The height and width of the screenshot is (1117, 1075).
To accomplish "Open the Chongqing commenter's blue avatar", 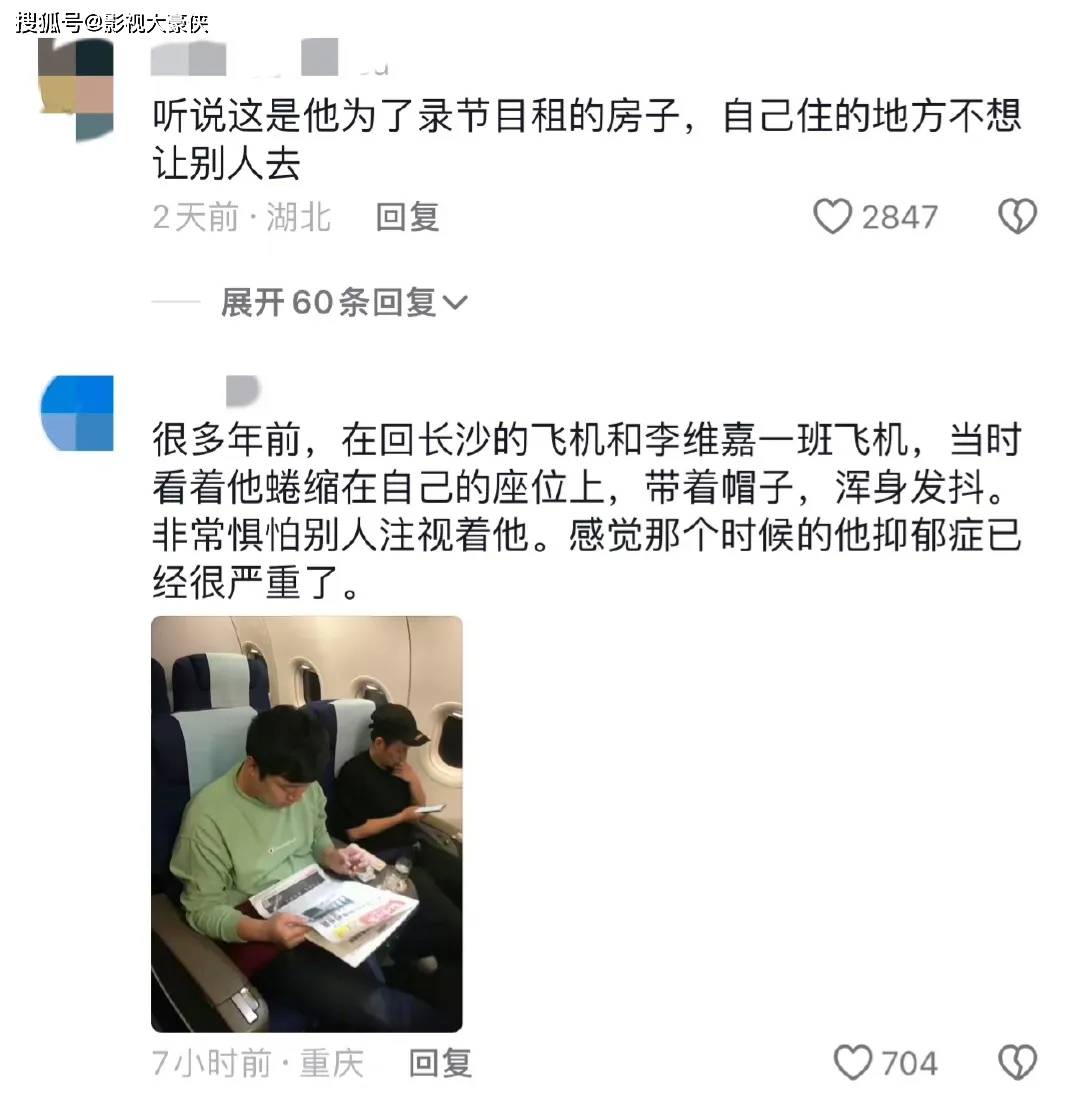I will 78,413.
